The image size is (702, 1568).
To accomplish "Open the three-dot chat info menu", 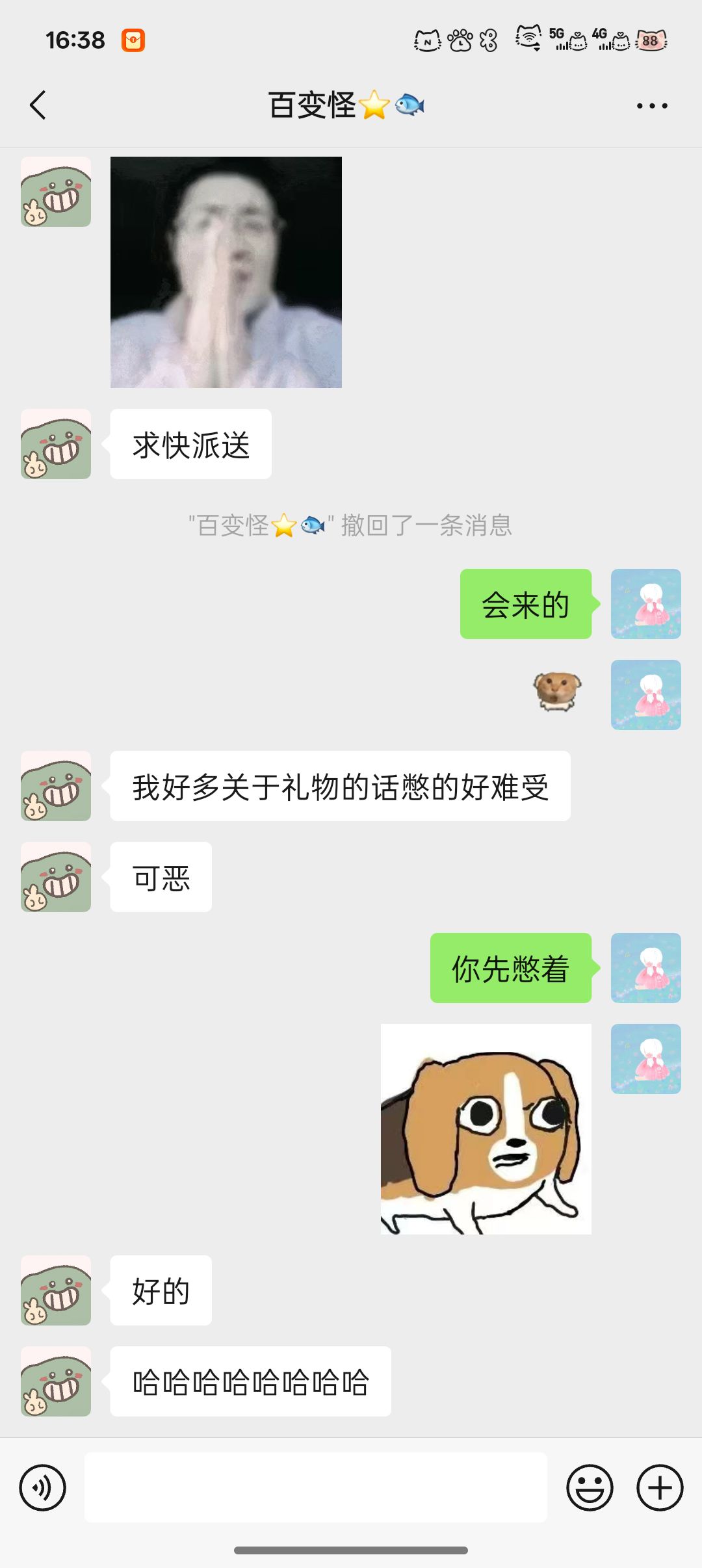I will click(x=652, y=105).
